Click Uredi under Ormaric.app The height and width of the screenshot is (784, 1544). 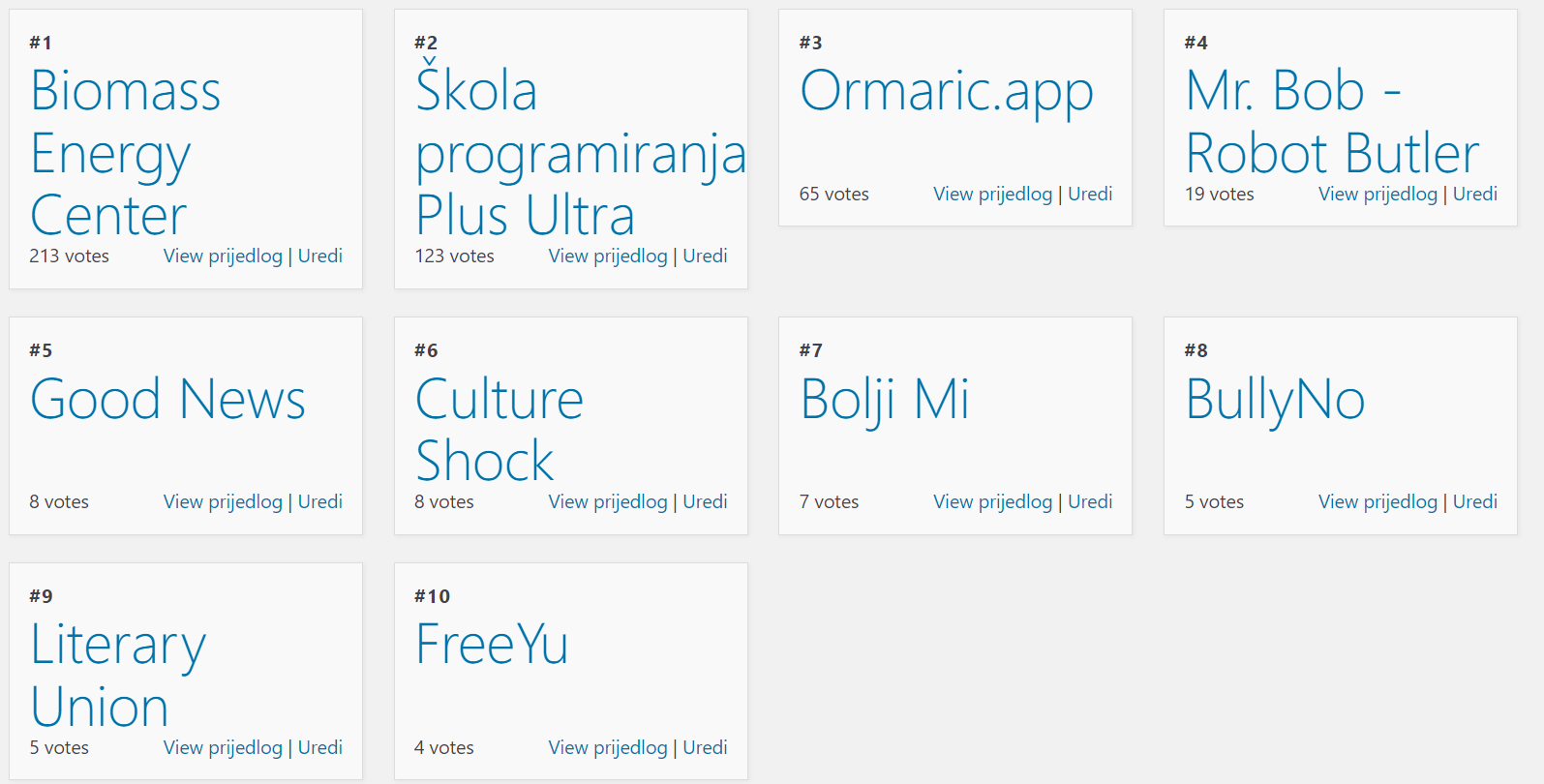coord(1090,194)
